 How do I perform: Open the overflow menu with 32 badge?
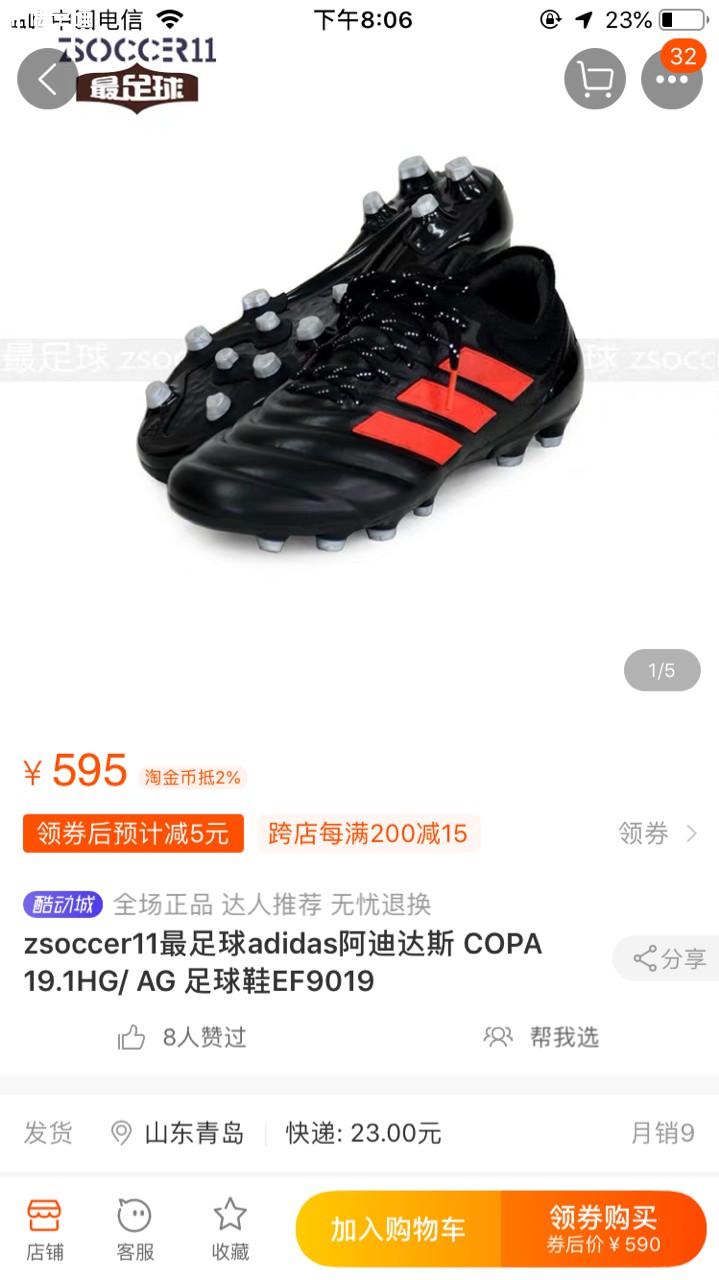click(672, 79)
